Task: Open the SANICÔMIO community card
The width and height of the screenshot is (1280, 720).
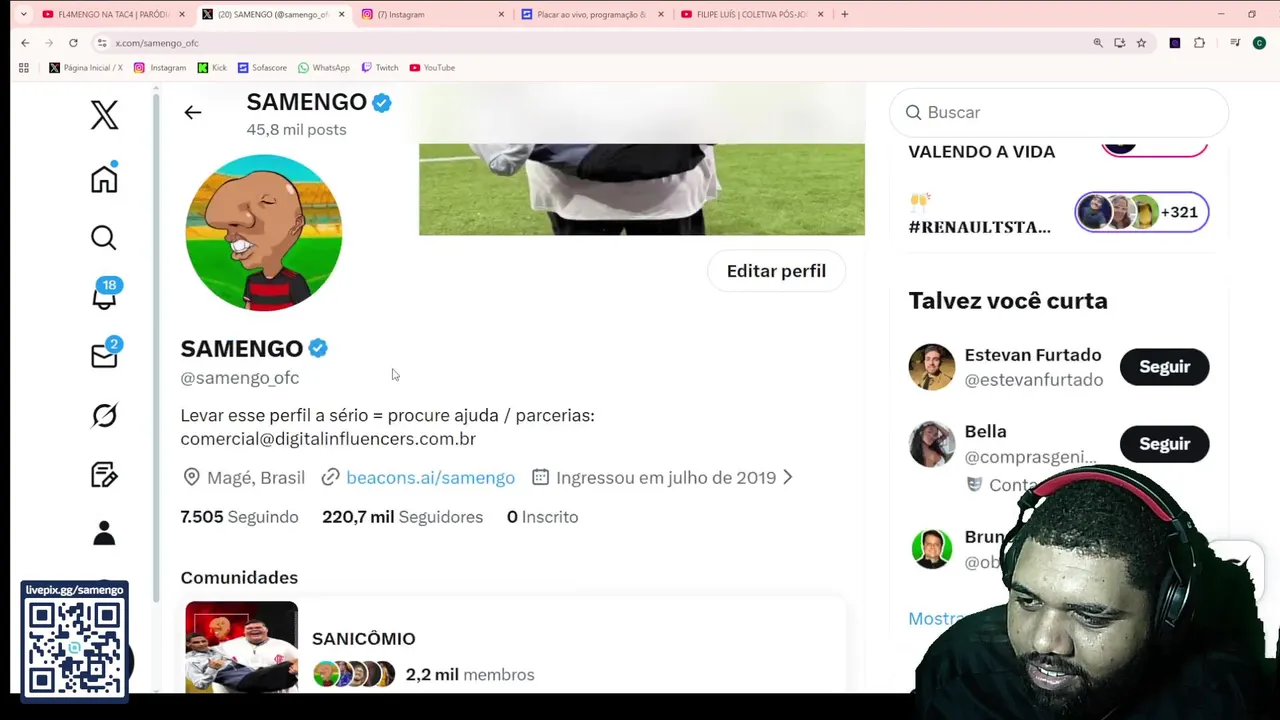Action: pyautogui.click(x=363, y=639)
